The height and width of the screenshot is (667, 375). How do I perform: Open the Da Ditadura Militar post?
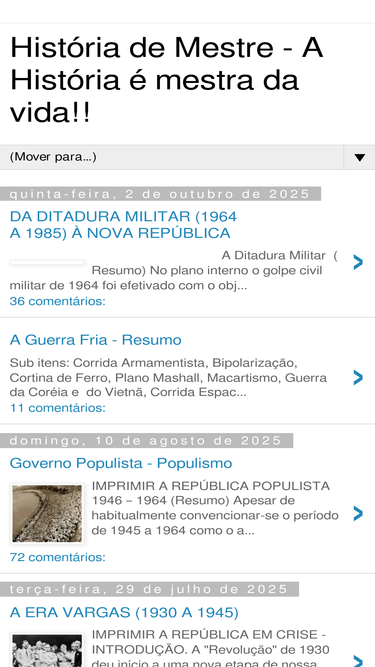click(123, 225)
